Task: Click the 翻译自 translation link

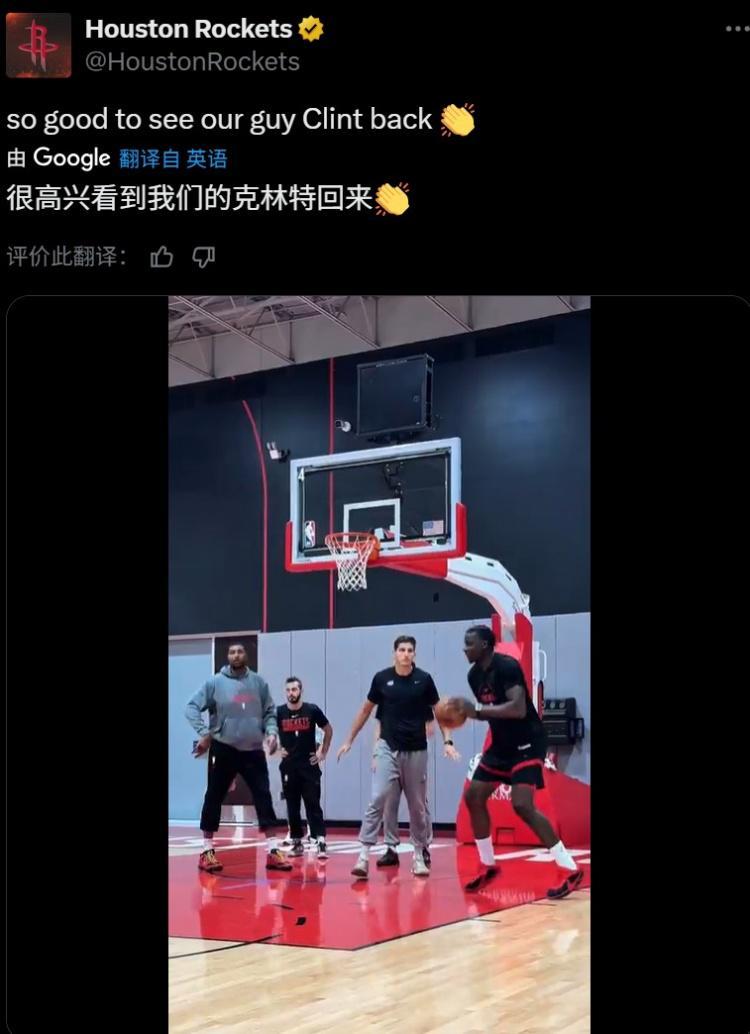Action: 150,157
